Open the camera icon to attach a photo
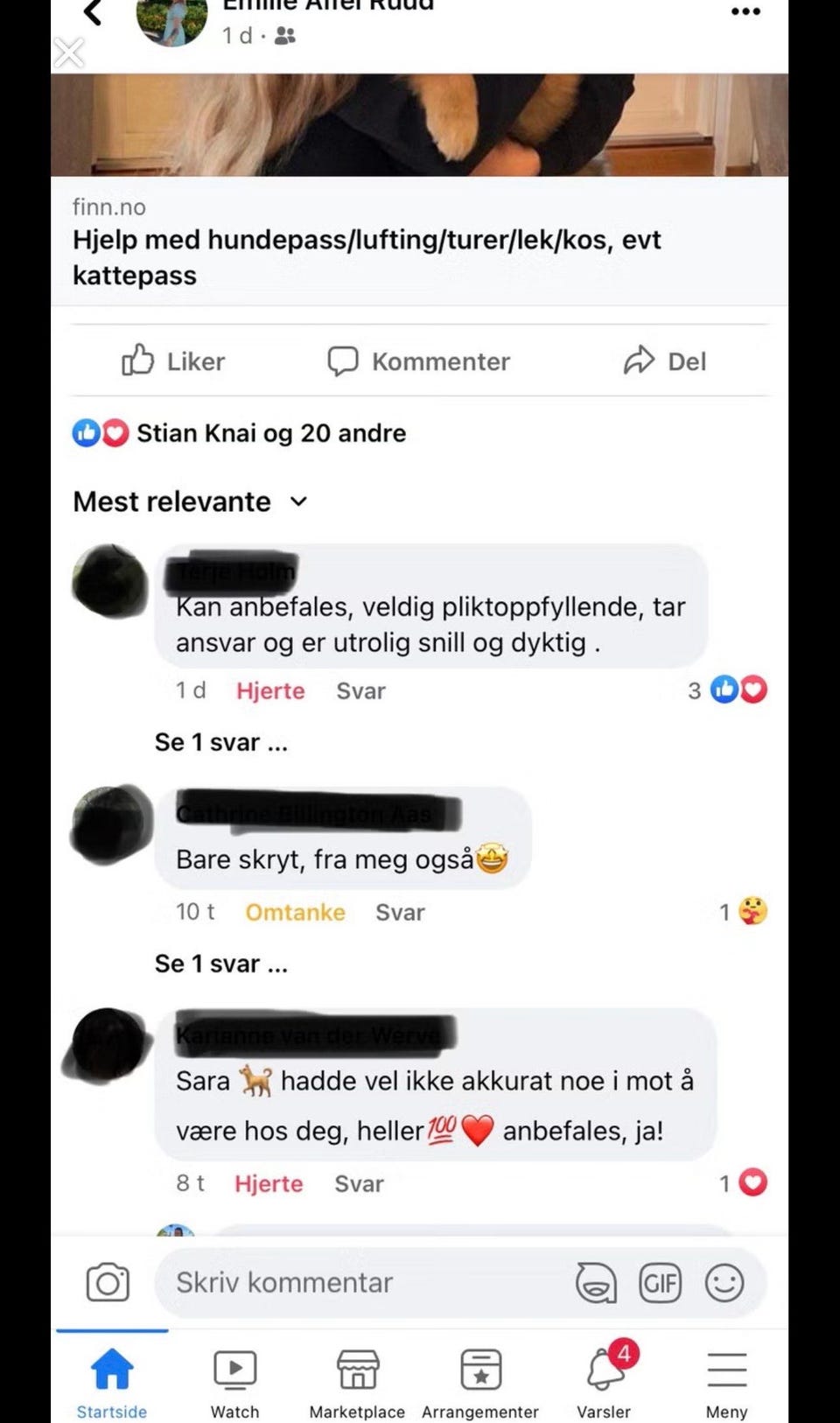Viewport: 840px width, 1423px height. pyautogui.click(x=108, y=1283)
